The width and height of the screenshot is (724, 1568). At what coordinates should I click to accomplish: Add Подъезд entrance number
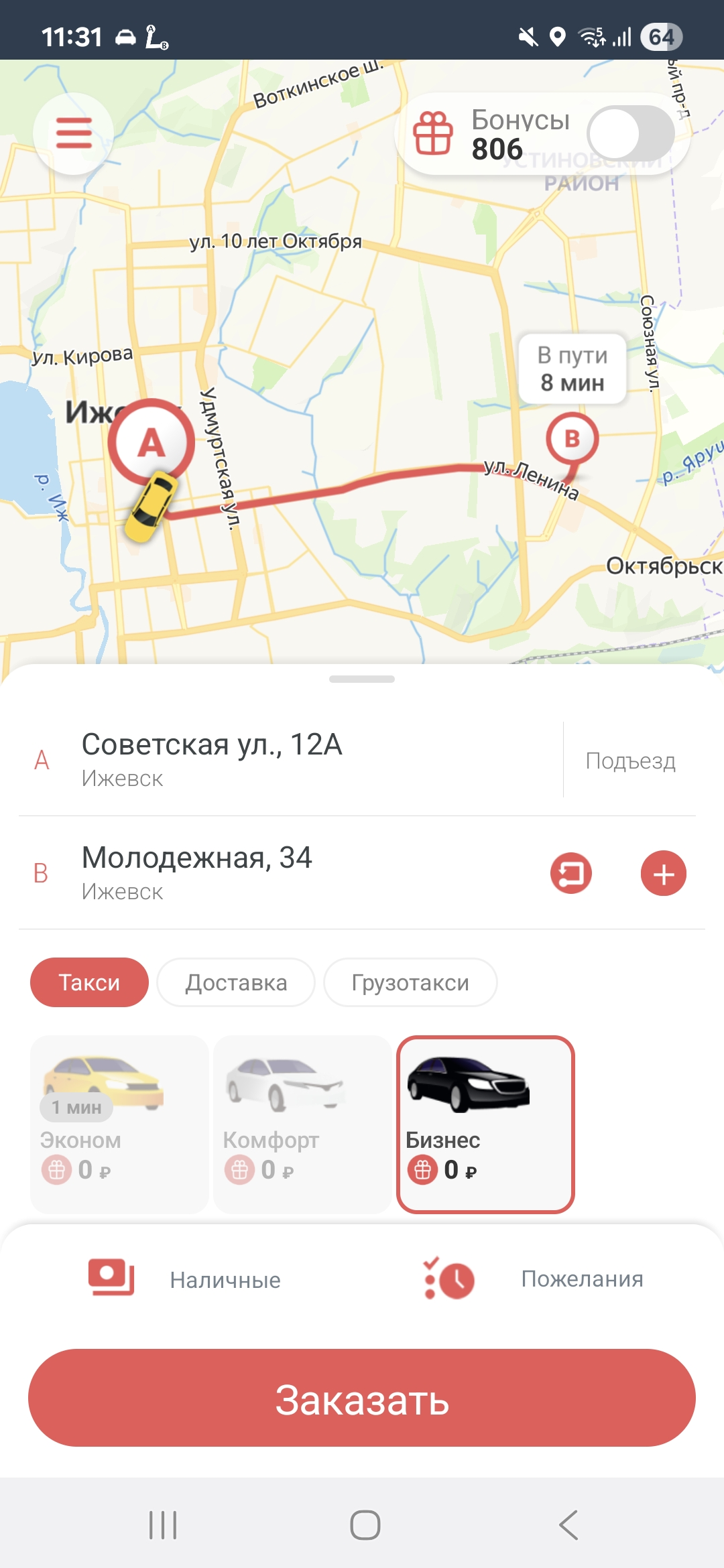(630, 761)
